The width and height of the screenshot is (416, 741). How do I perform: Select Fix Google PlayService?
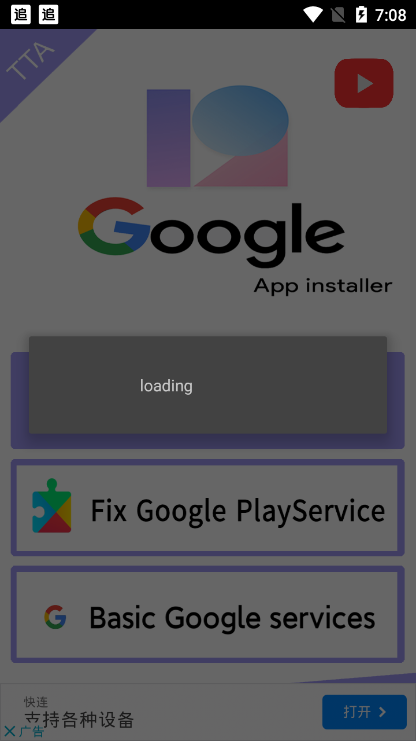click(x=208, y=508)
